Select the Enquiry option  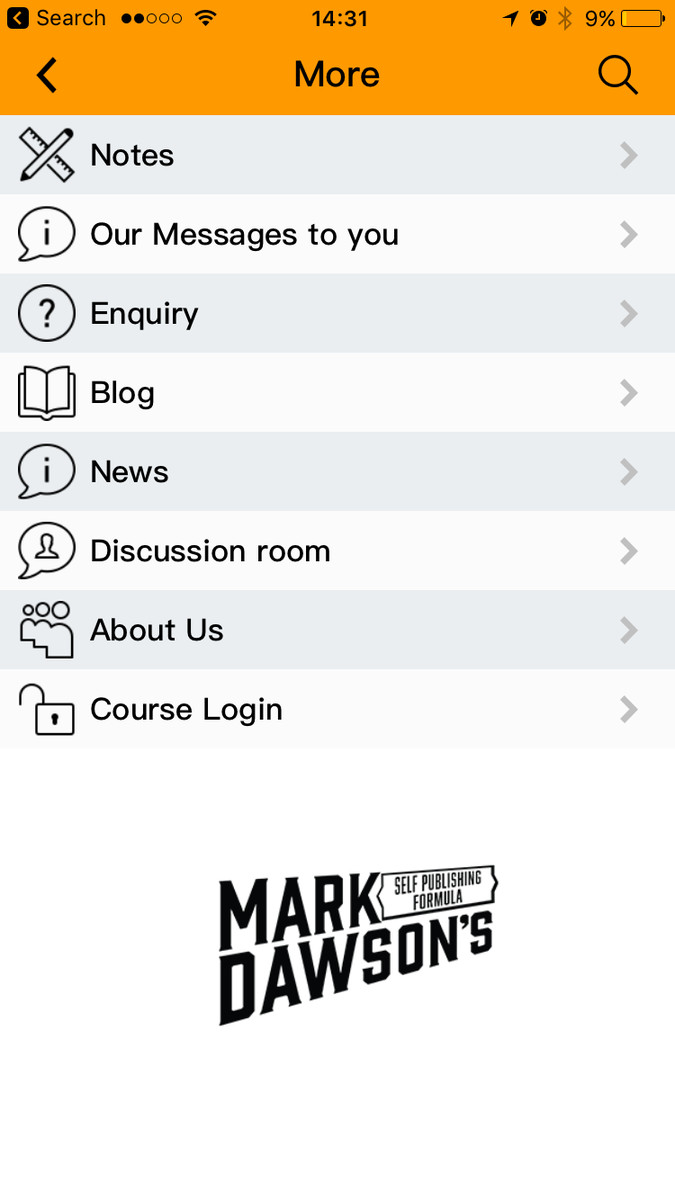[337, 313]
